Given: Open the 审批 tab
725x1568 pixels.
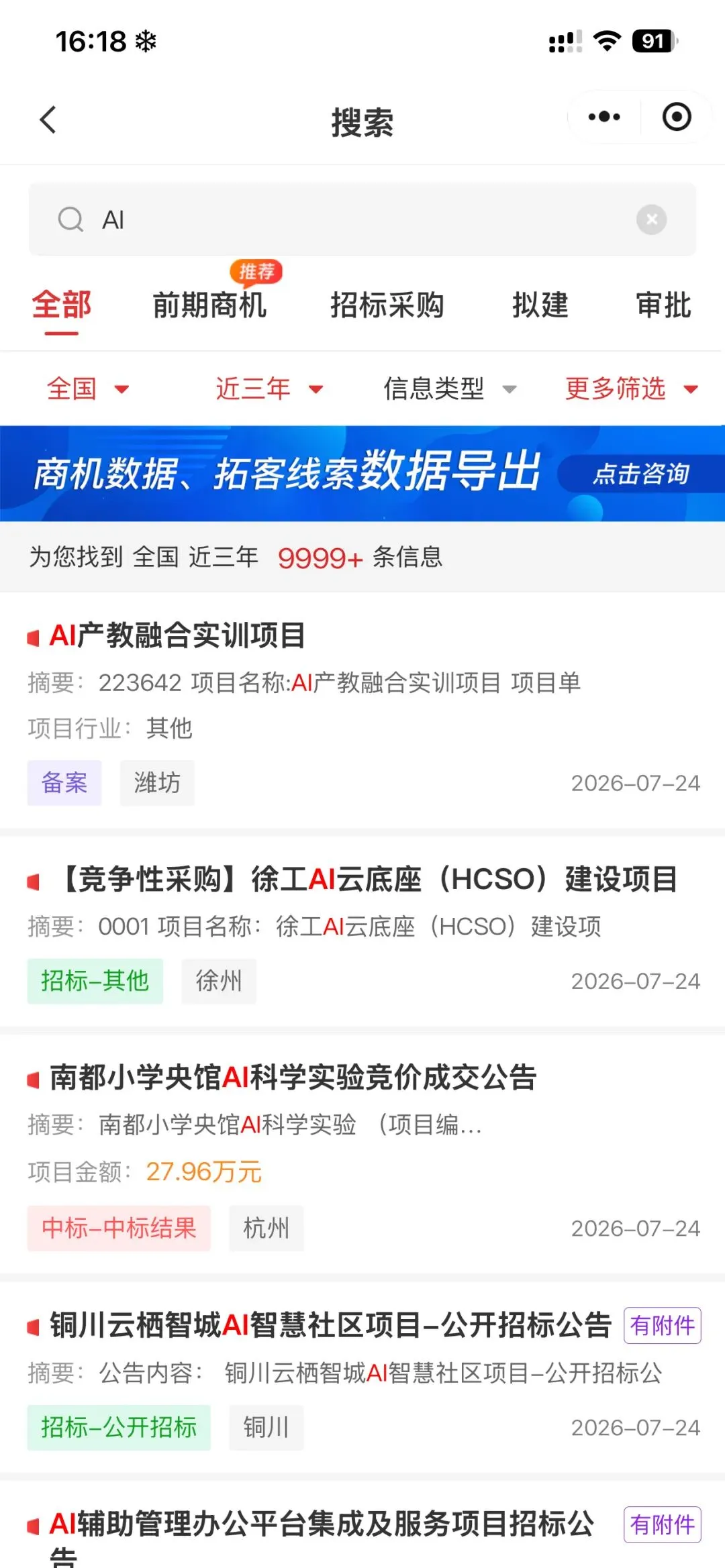Looking at the screenshot, I should coord(663,305).
